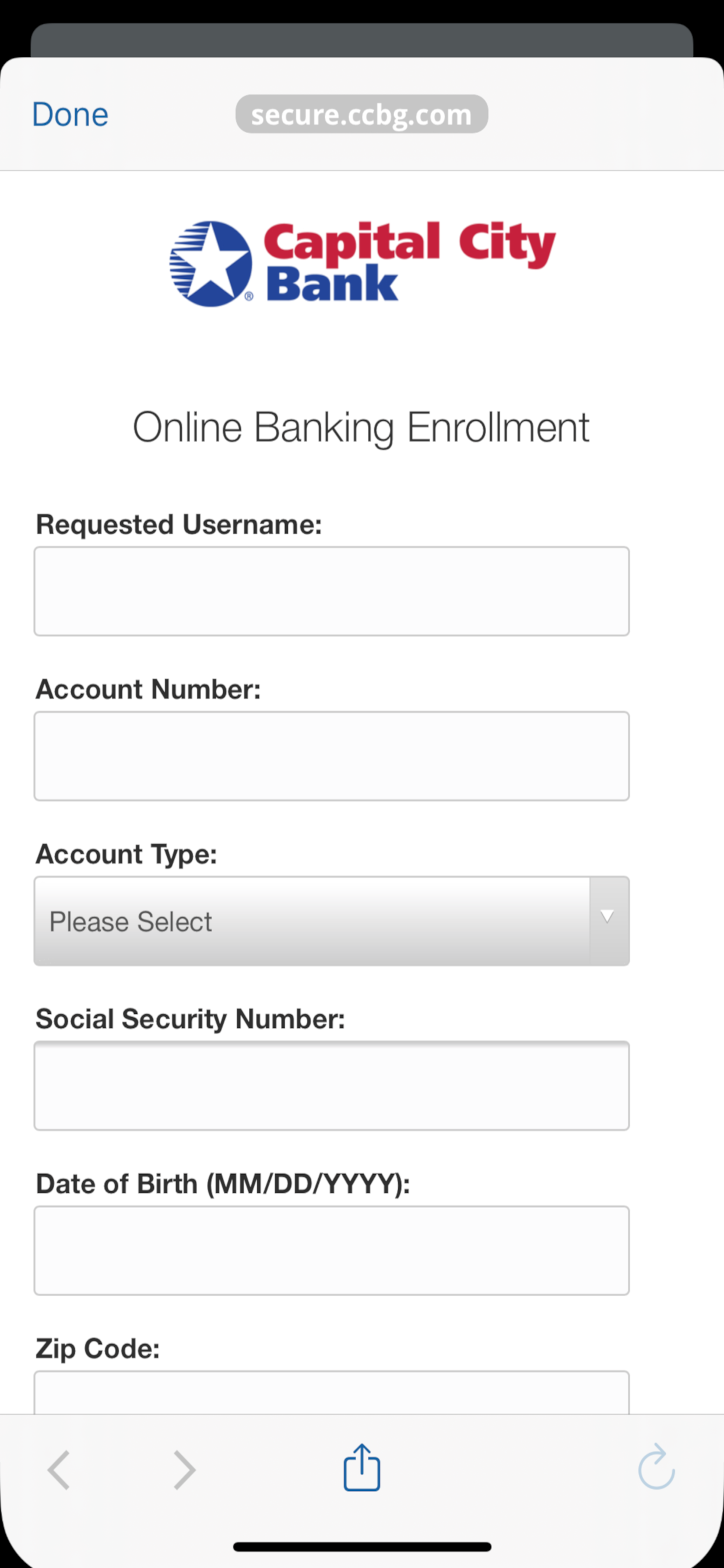Screen dimensions: 724x1568
Task: Tap the share icon in the toolbar
Action: (x=361, y=1467)
